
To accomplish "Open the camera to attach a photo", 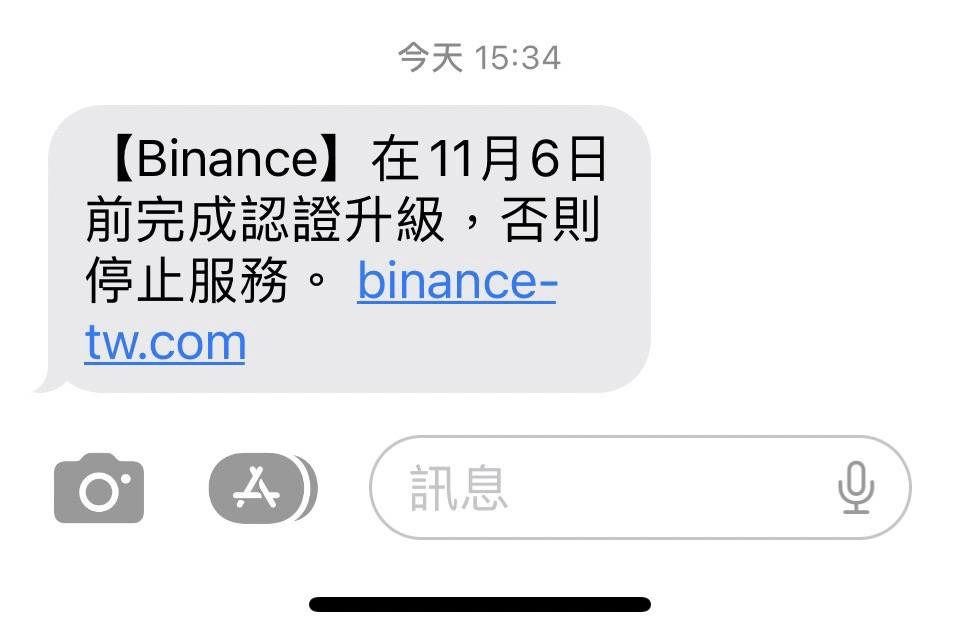I will pos(98,489).
